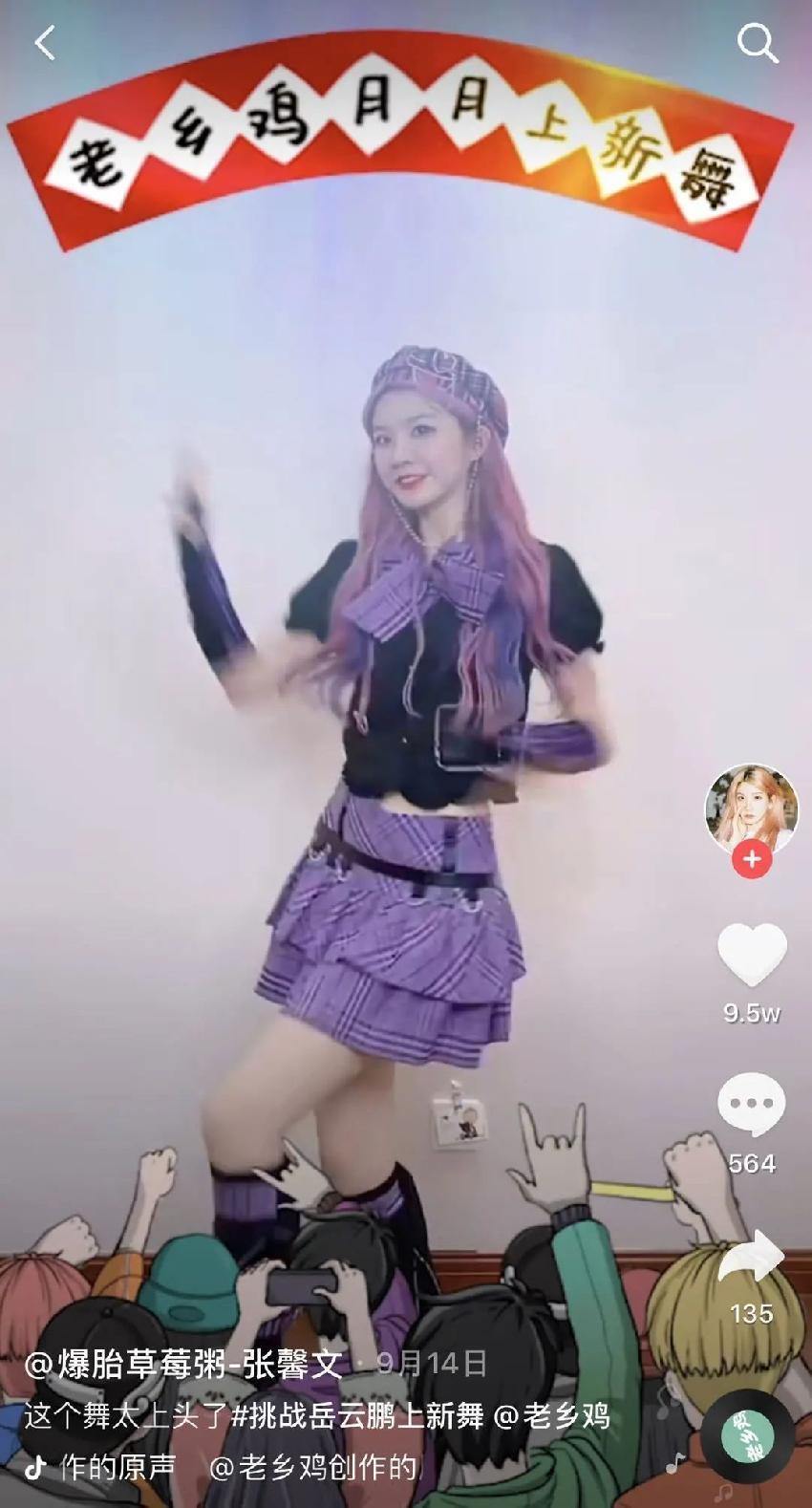This screenshot has height=1508, width=812.
Task: Open hashtag #挑战岳云鹏上新舞
Action: pos(358,1415)
